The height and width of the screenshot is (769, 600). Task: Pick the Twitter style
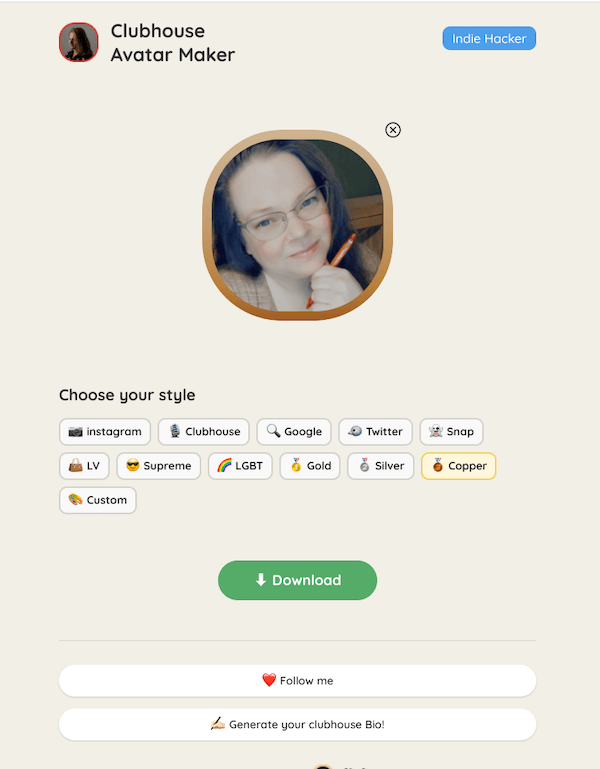click(x=375, y=432)
